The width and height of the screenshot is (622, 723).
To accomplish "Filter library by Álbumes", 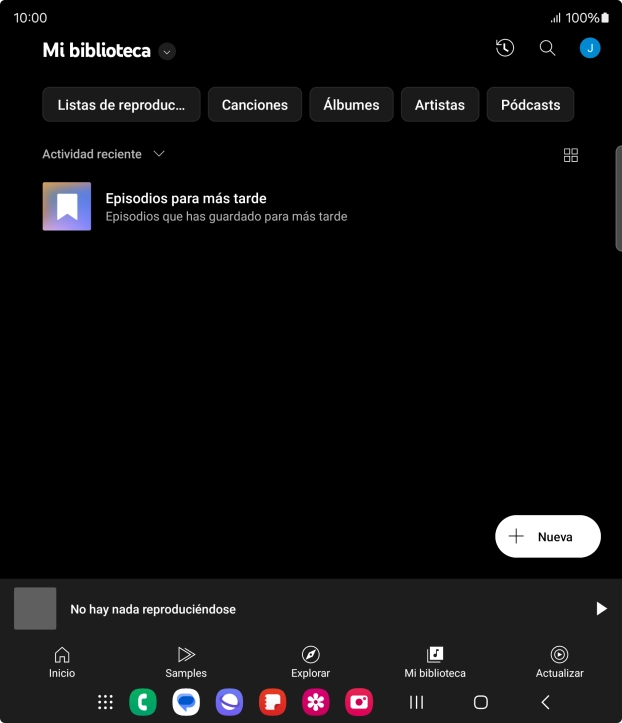I will 351,105.
